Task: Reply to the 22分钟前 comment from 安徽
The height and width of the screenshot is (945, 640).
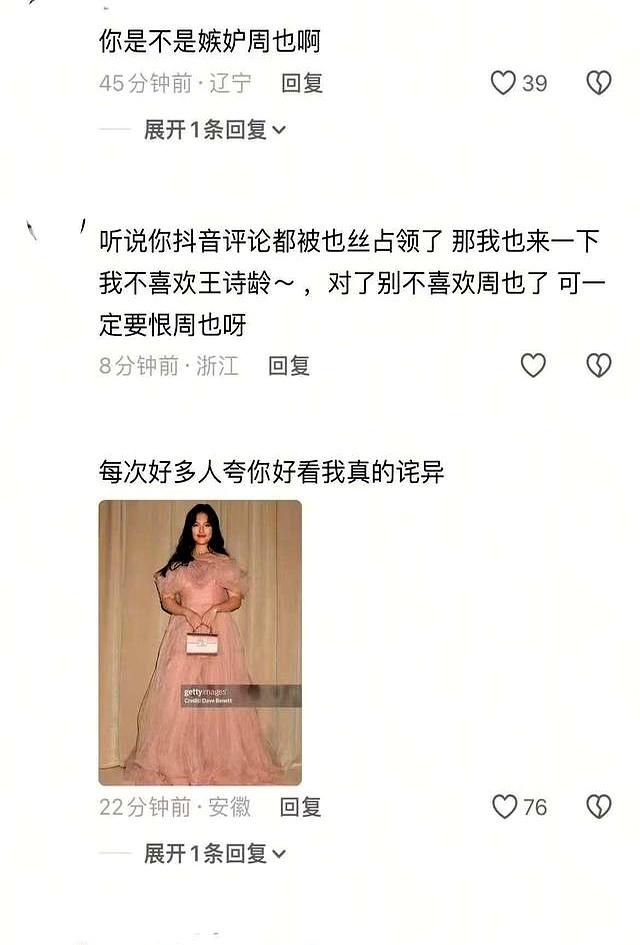Action: [x=301, y=807]
